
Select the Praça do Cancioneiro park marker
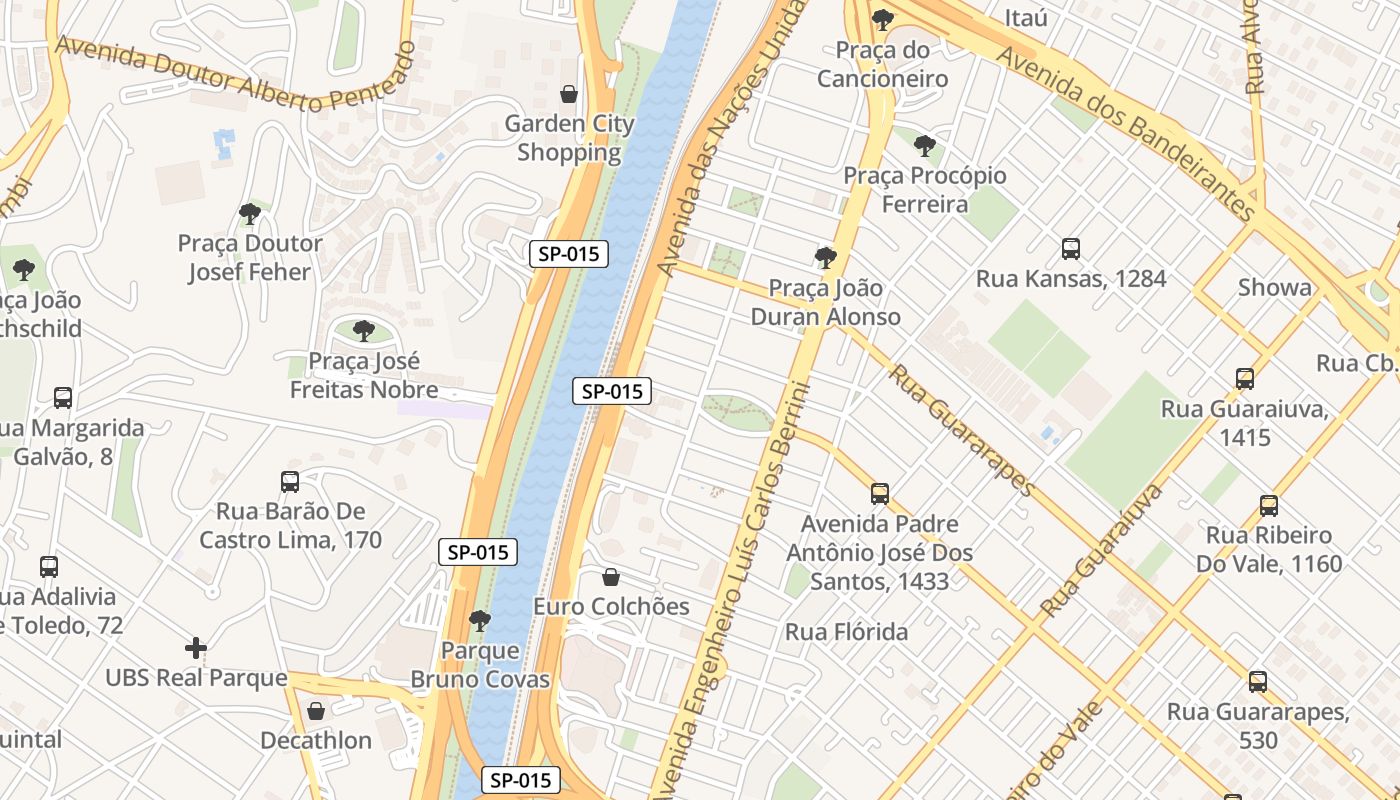(x=882, y=20)
